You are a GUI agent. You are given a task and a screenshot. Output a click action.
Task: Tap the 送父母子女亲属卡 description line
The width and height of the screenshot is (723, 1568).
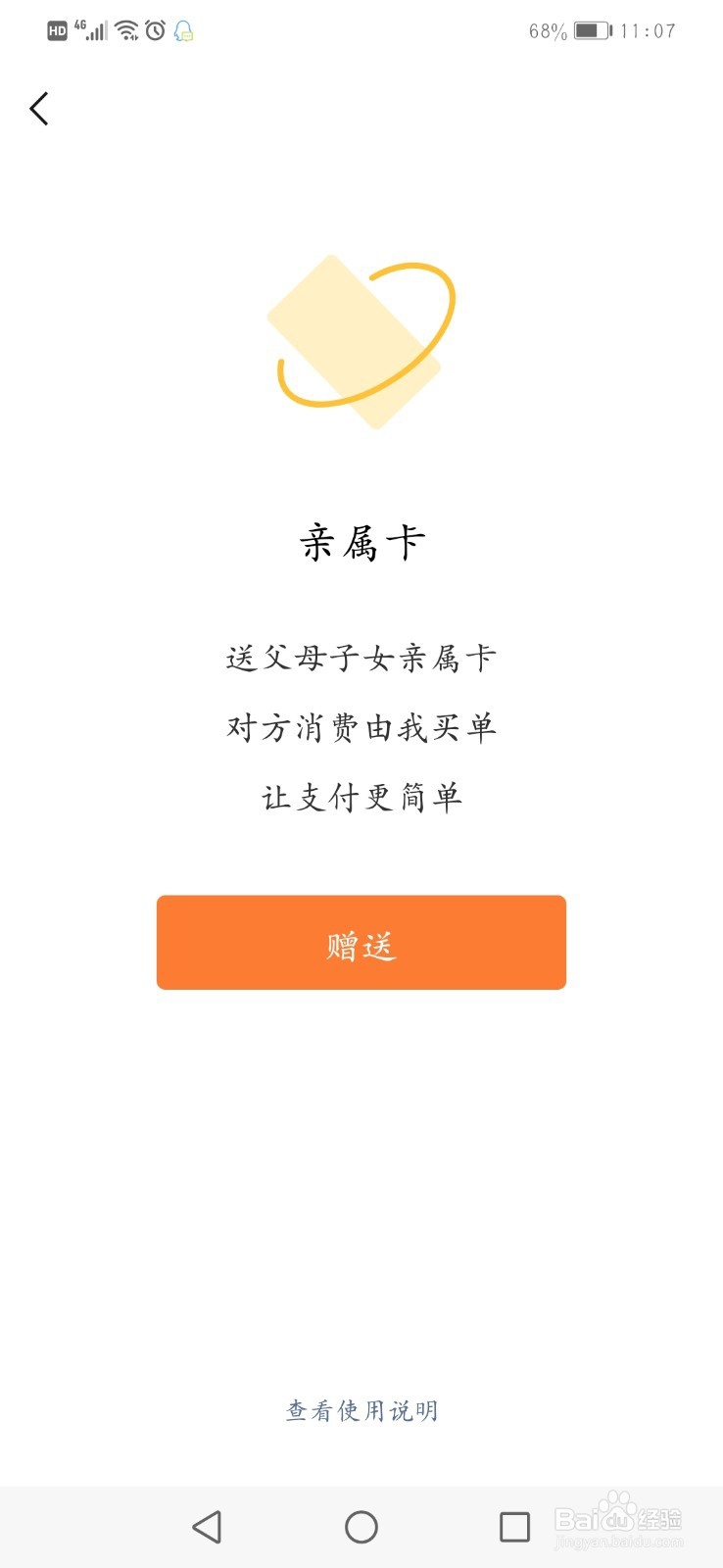click(x=361, y=659)
